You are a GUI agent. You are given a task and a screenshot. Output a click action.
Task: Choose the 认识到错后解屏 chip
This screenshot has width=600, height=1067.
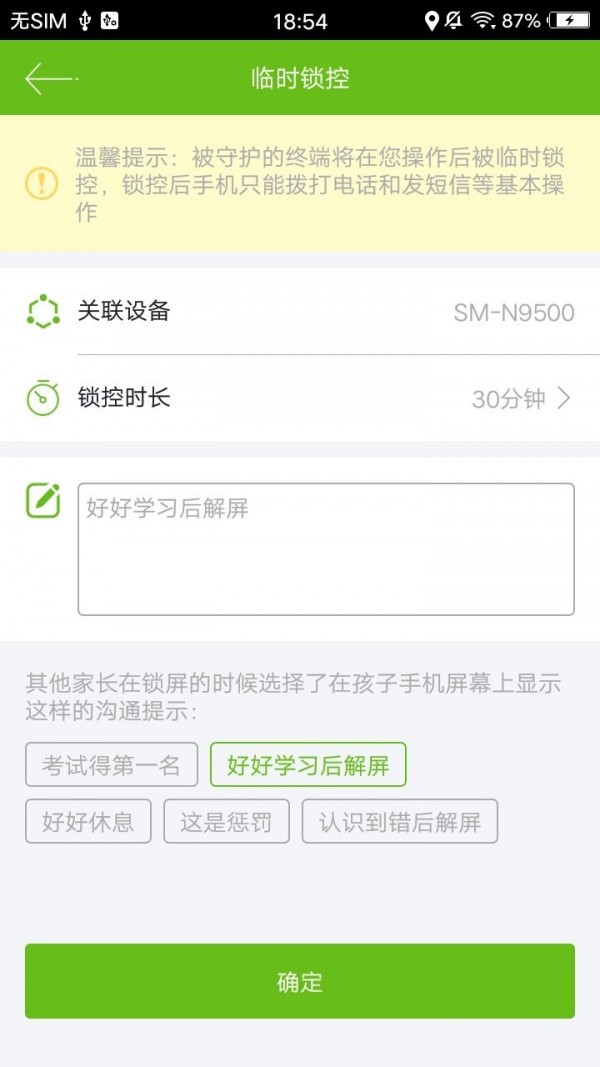(400, 821)
